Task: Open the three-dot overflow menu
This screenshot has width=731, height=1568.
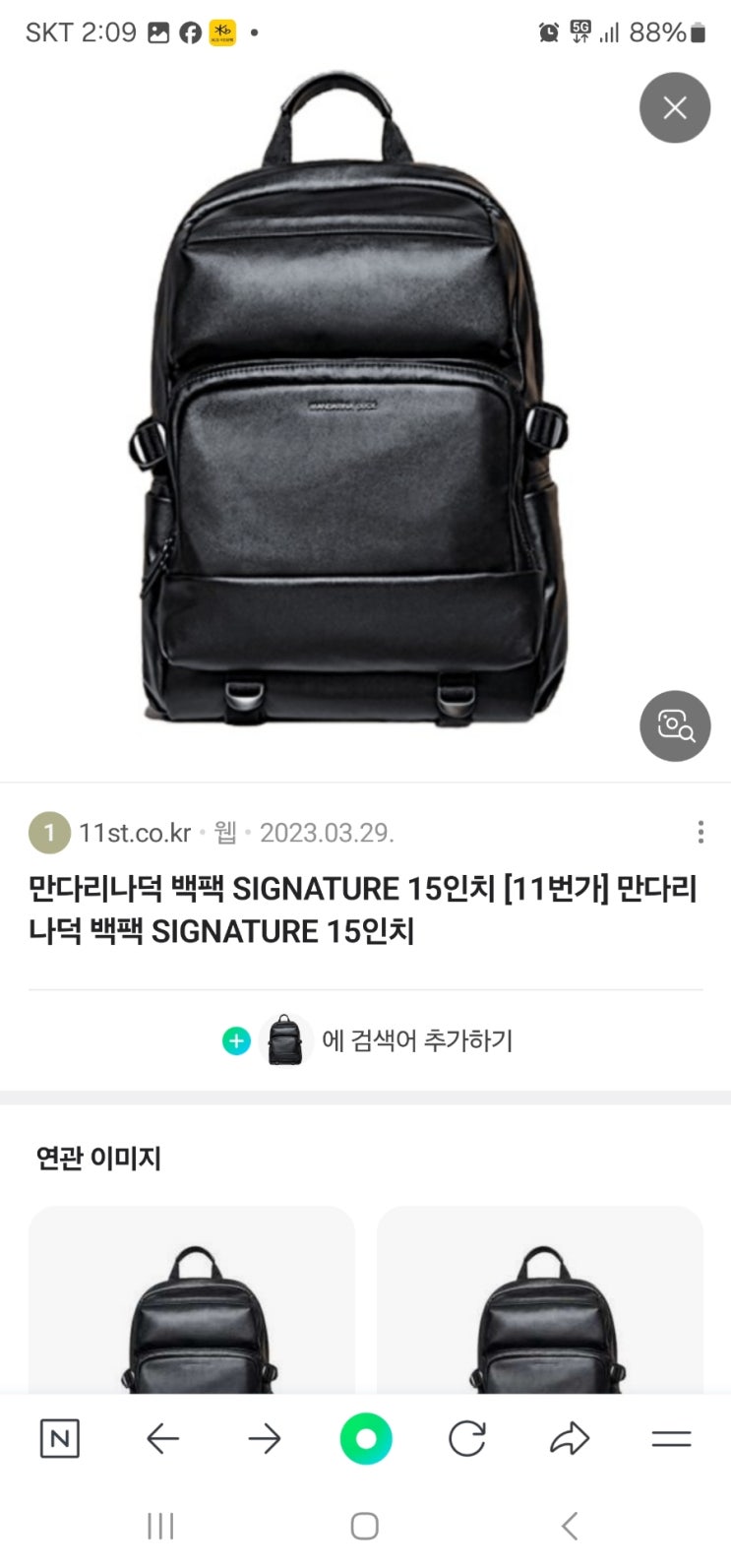Action: 700,833
